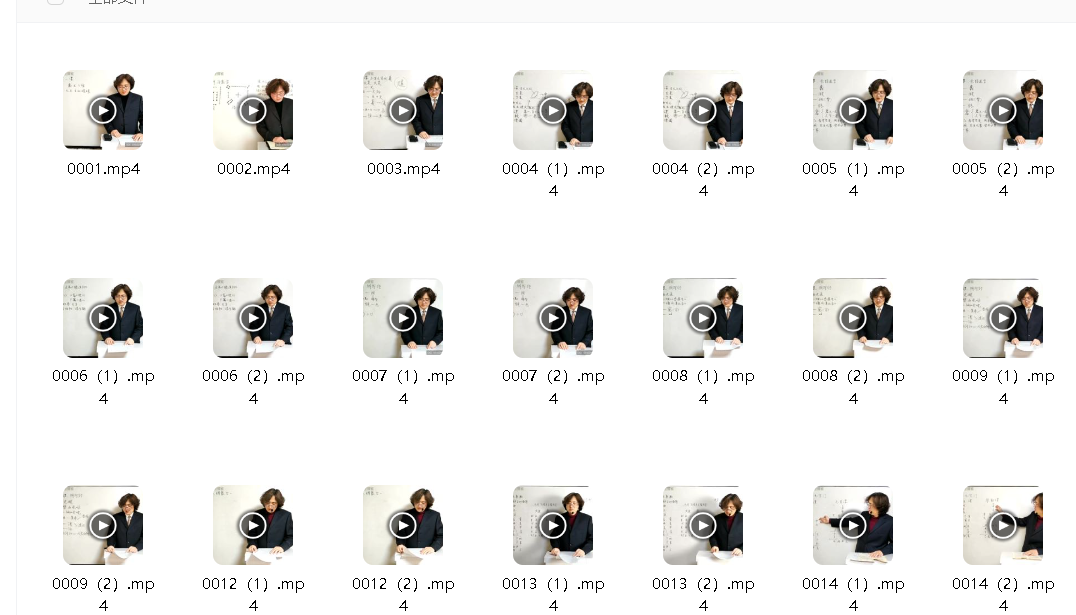Image resolution: width=1076 pixels, height=615 pixels.
Task: Open video 0007 (1).mp4
Action: coord(403,318)
